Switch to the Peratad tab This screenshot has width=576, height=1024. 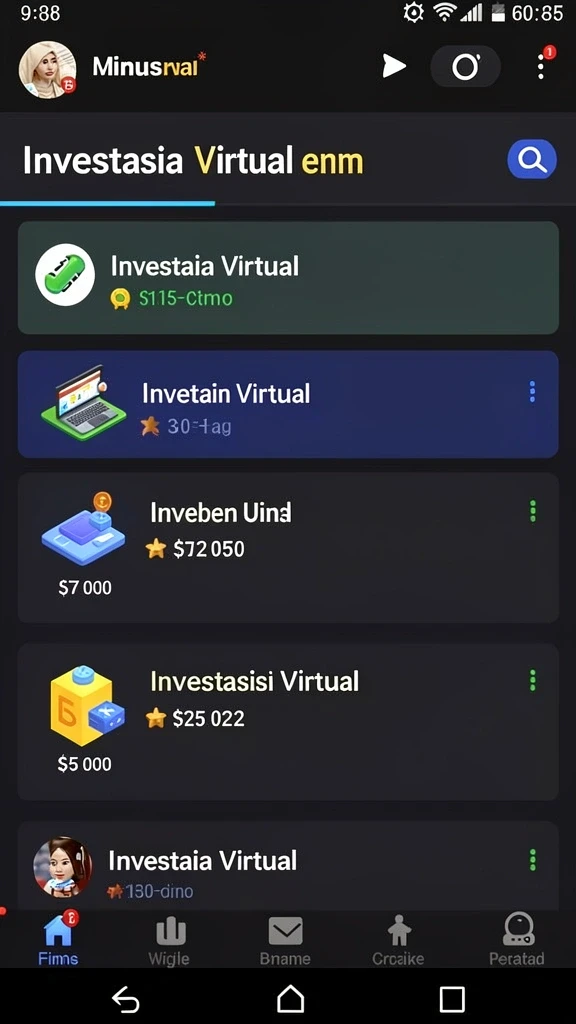tap(517, 939)
